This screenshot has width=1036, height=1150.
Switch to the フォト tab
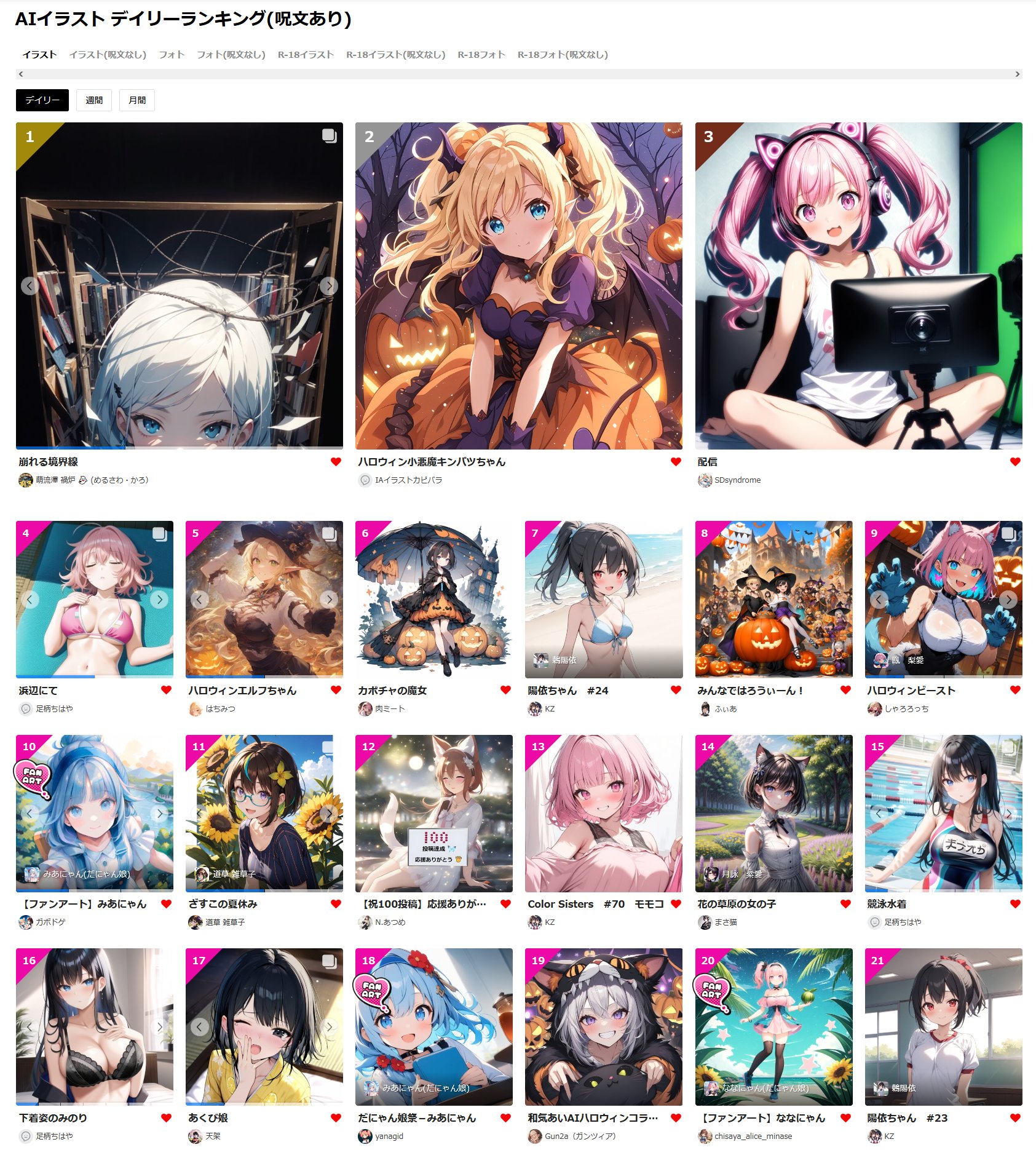point(172,55)
